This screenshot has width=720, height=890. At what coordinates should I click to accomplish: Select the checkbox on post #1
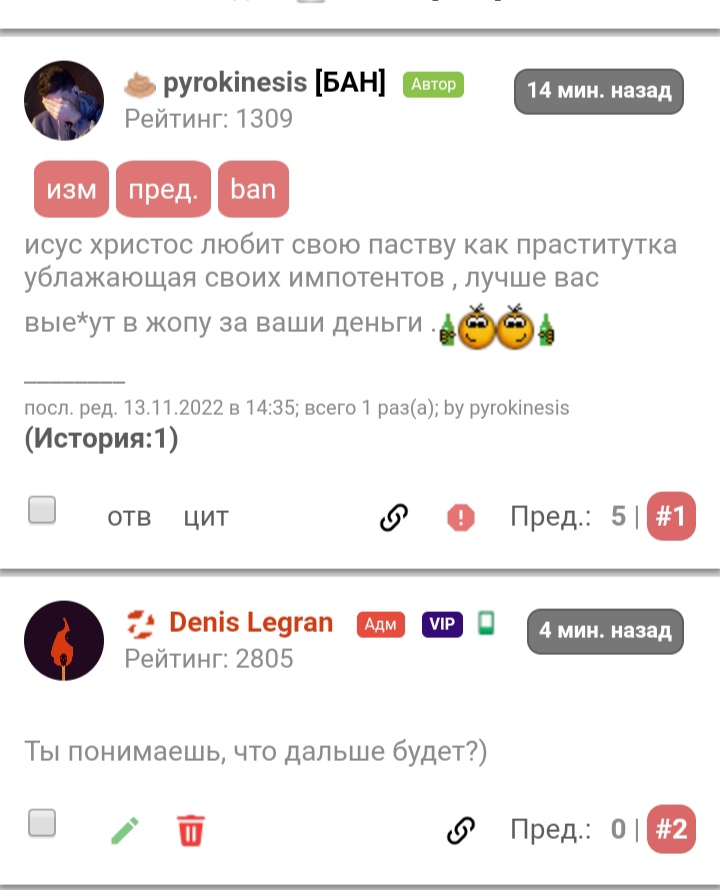(x=42, y=512)
